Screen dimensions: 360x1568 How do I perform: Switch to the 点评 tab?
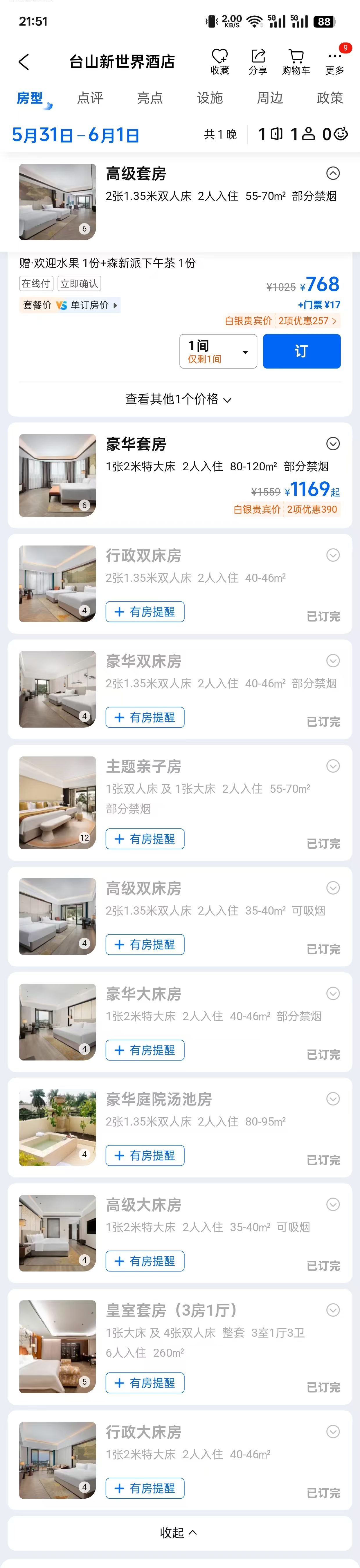tap(90, 98)
